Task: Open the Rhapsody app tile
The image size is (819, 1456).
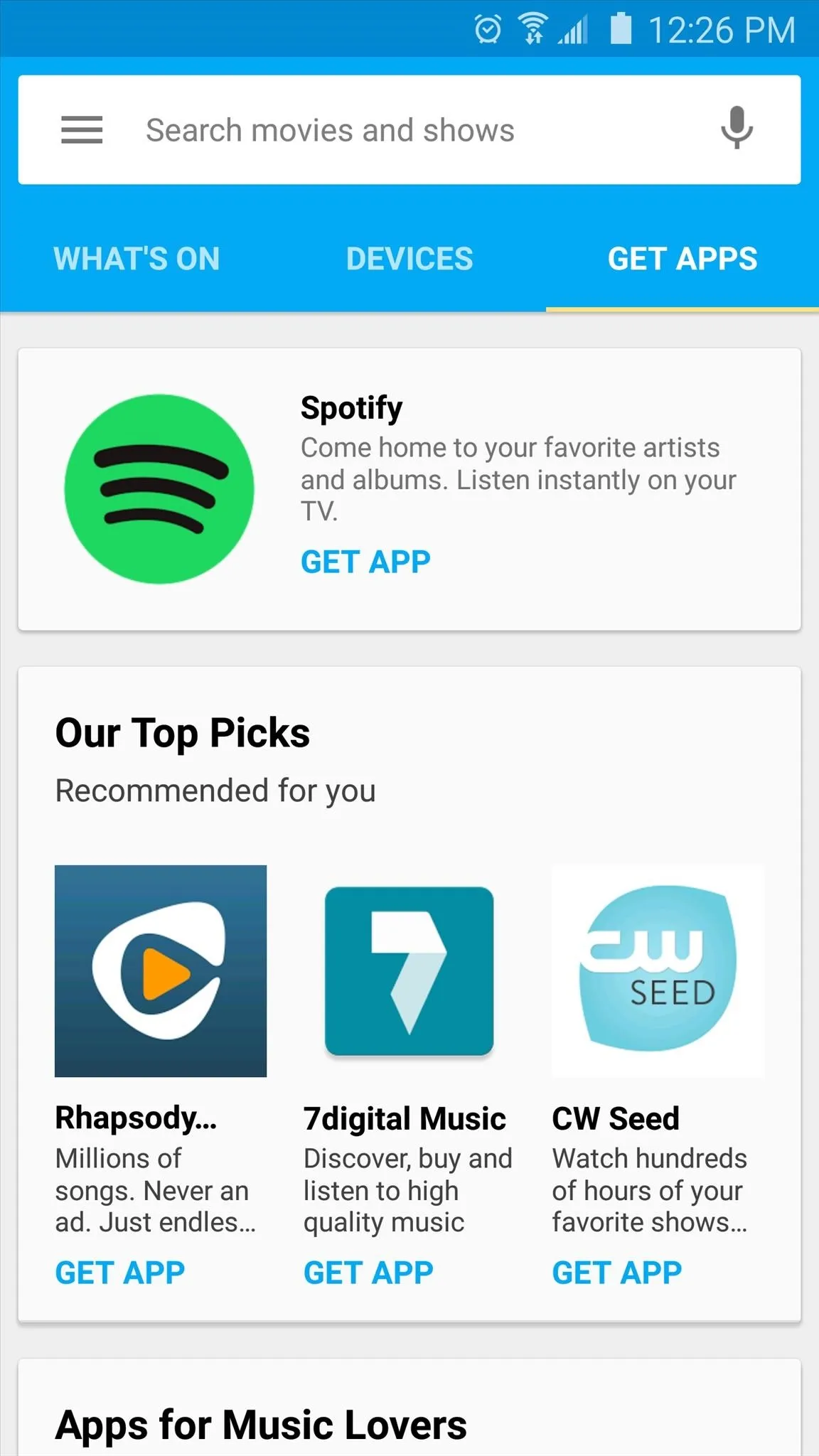Action: [161, 970]
